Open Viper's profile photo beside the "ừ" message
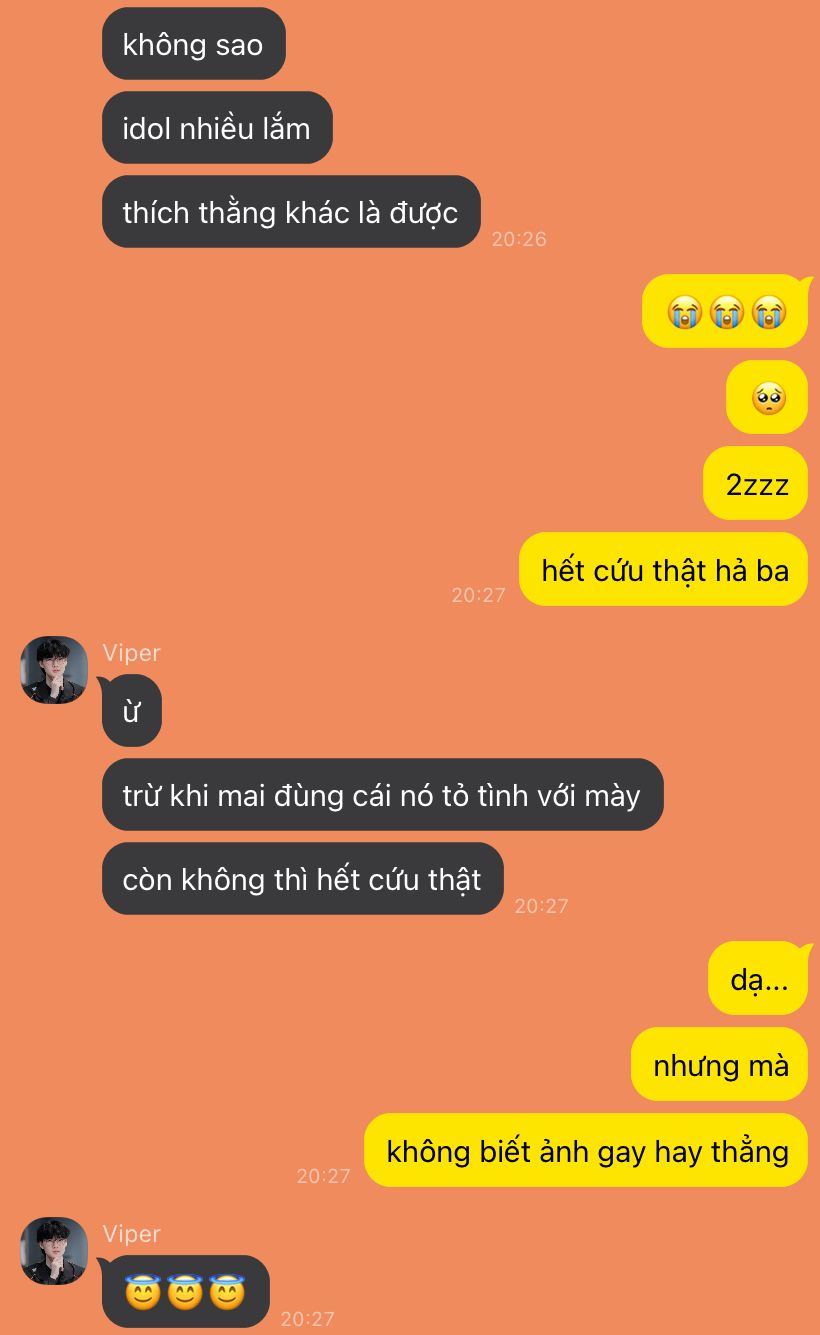Screen dimensions: 820x1335 click(54, 670)
